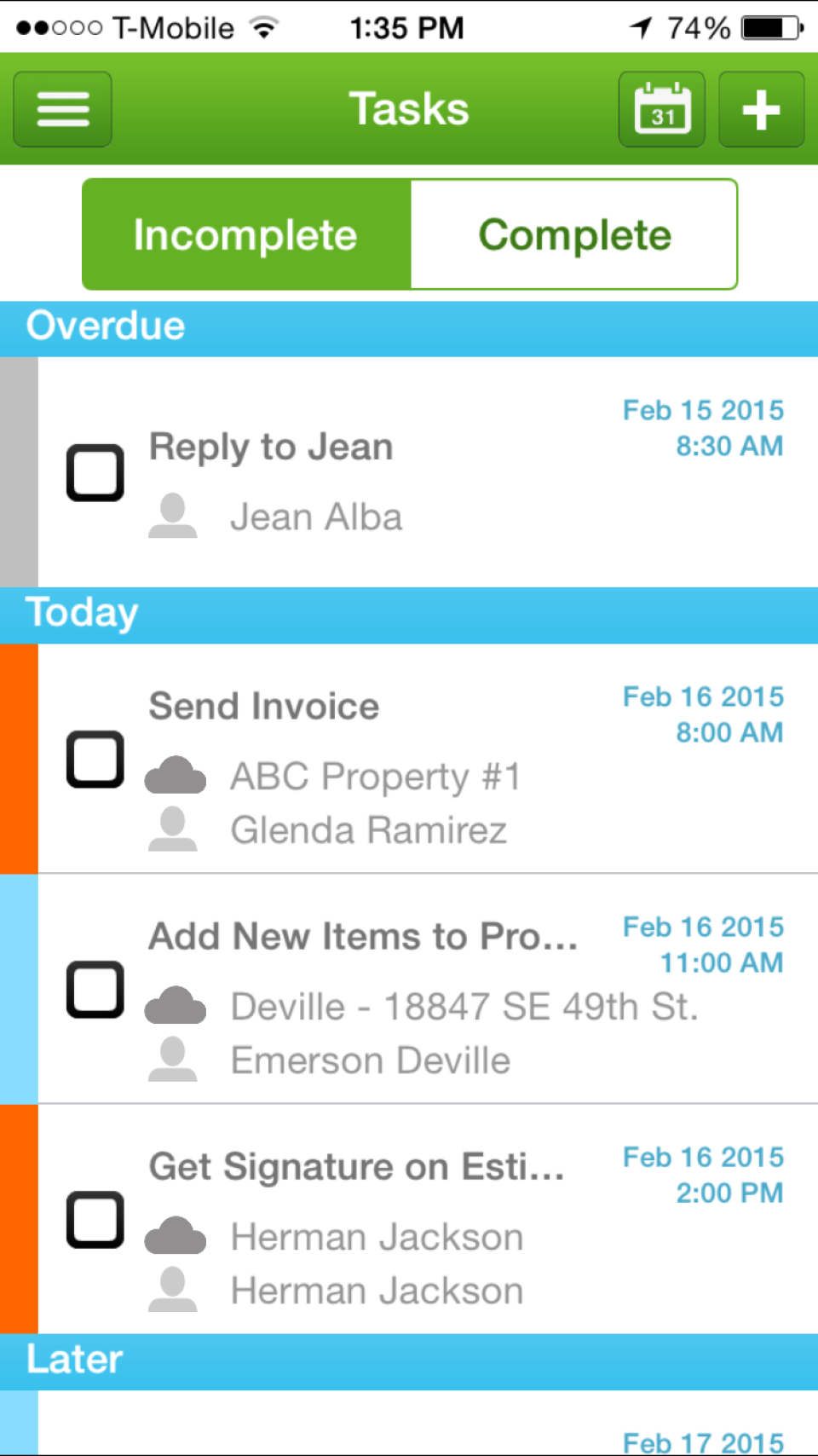Collapse the Overdue section header
Image resolution: width=818 pixels, height=1456 pixels.
coord(409,326)
